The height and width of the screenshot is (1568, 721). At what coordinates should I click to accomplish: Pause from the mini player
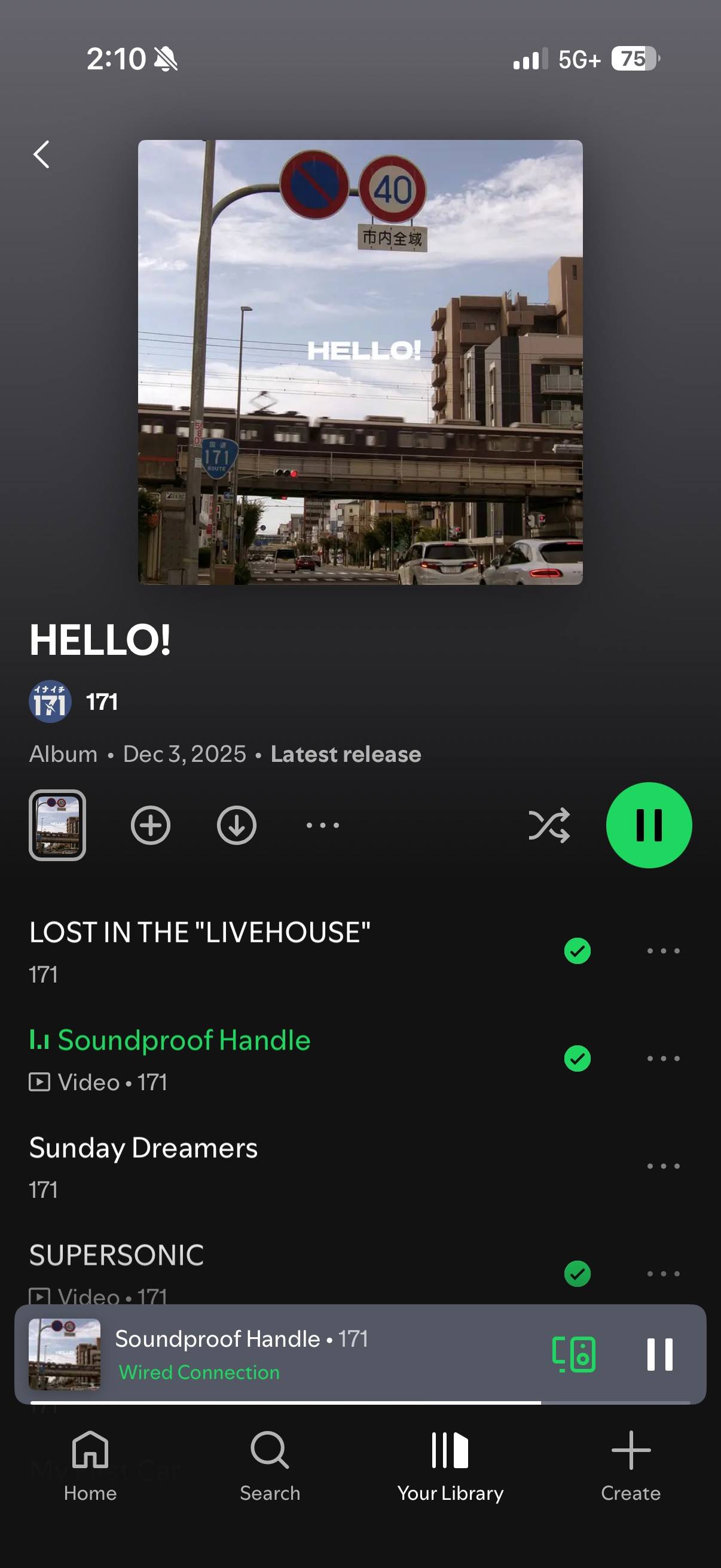(x=659, y=1355)
